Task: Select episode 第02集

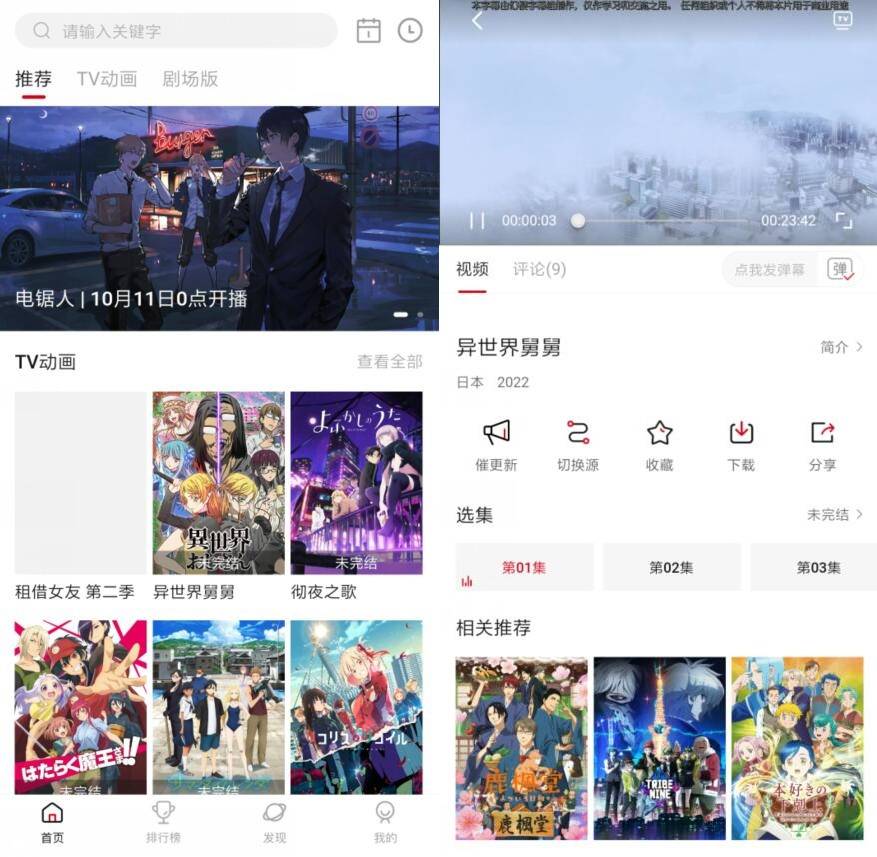Action: coord(671,568)
